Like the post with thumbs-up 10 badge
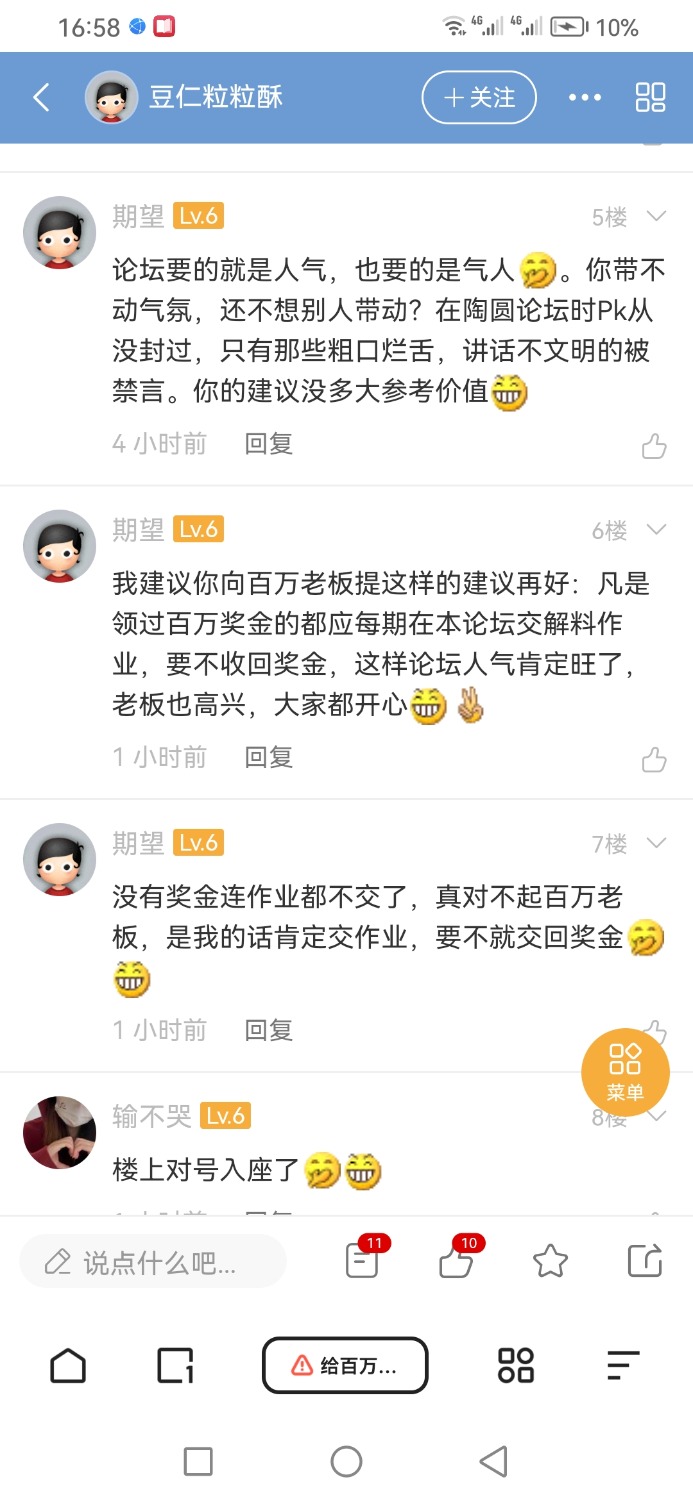693x1500 pixels. (x=456, y=1261)
